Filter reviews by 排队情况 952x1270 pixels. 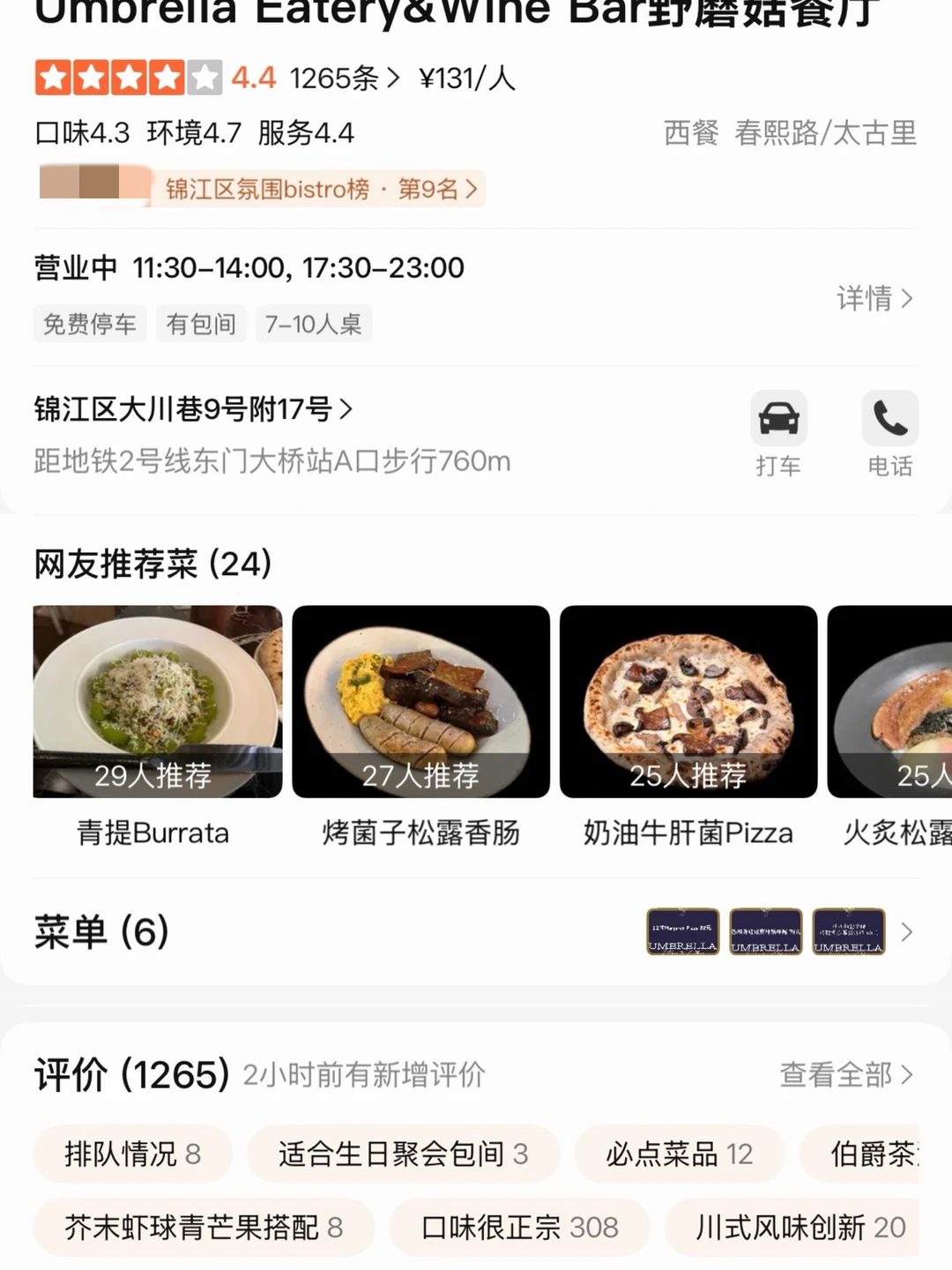click(133, 1154)
